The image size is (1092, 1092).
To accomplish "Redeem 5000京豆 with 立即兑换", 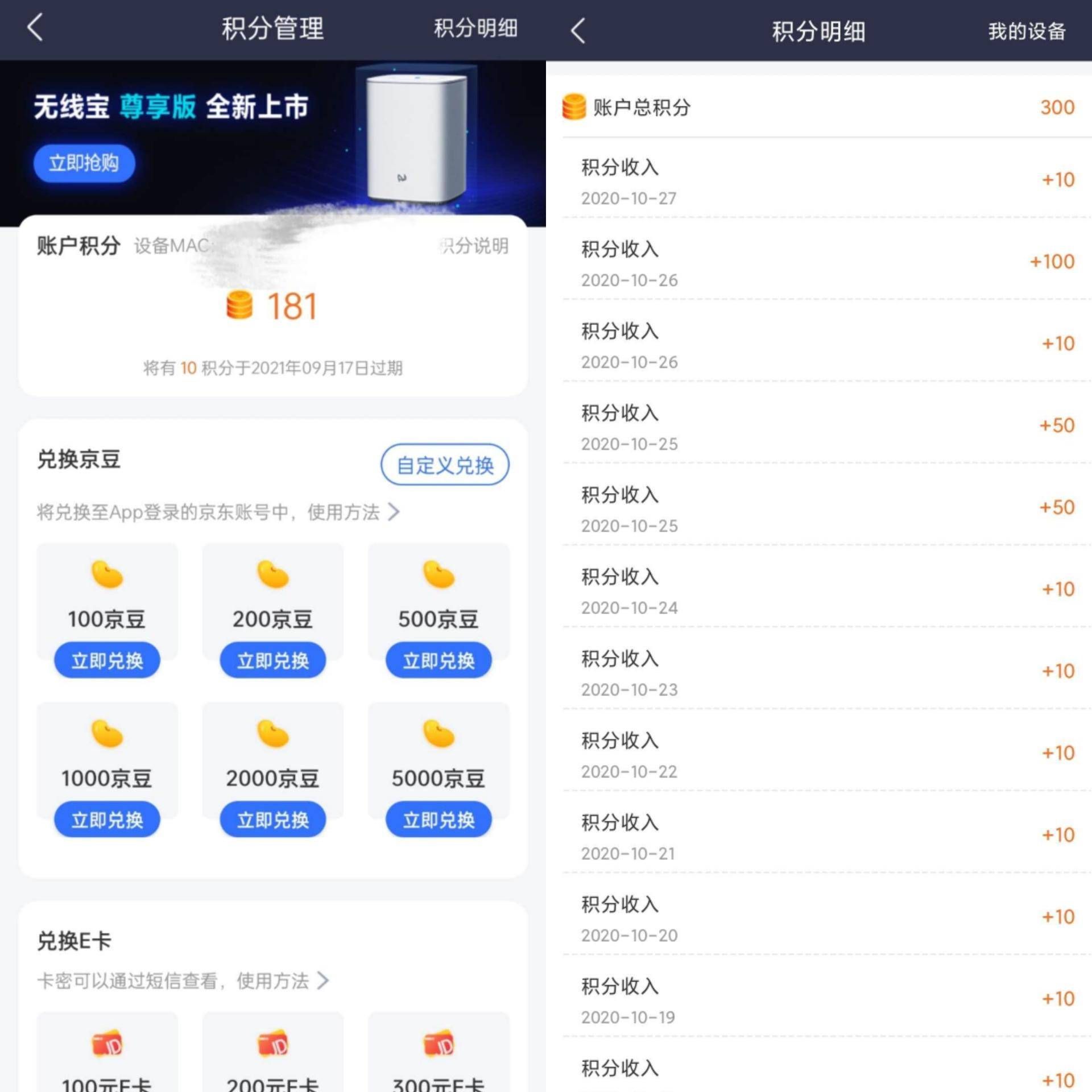I will click(x=439, y=820).
